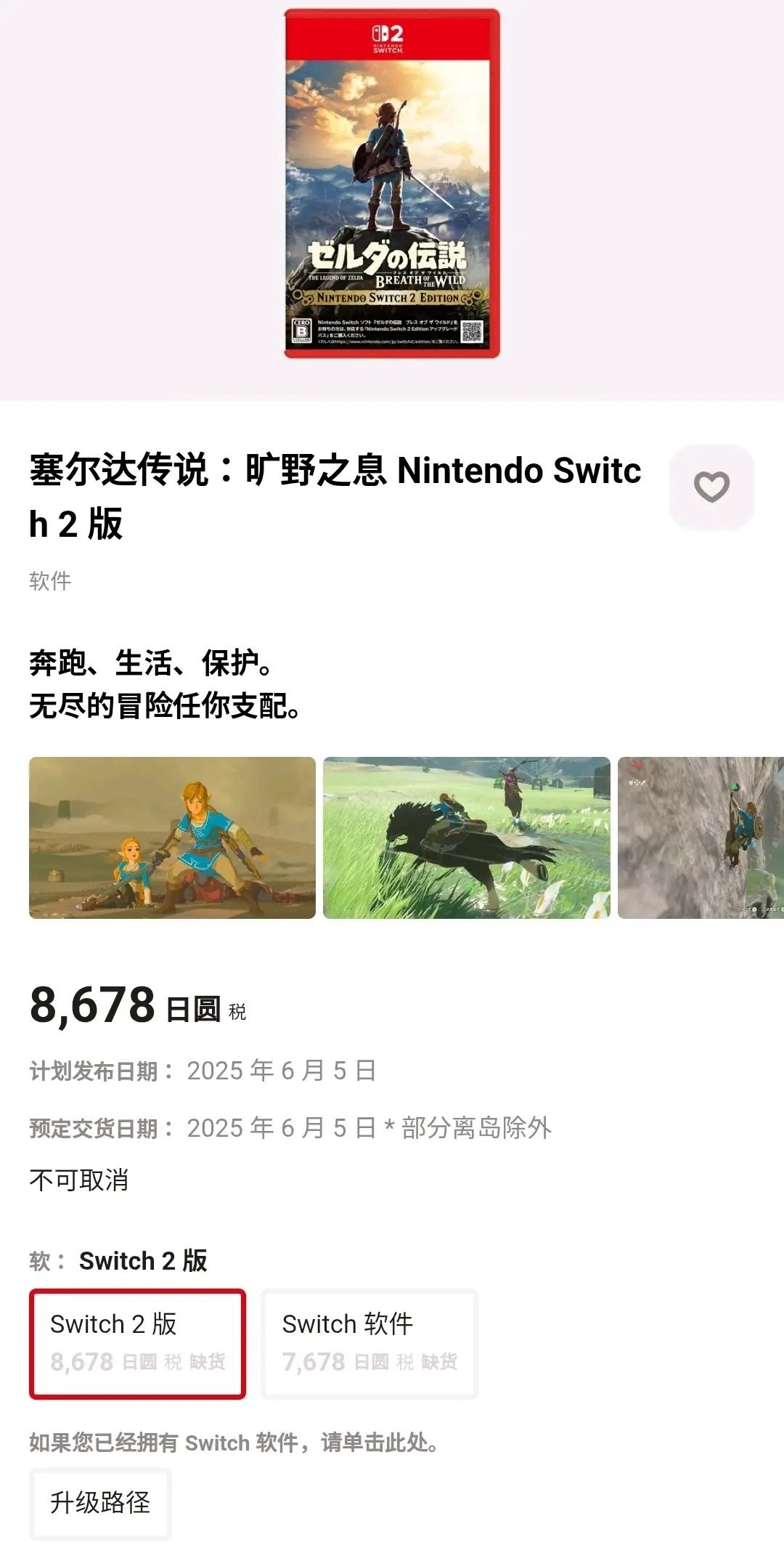
Task: Add game to wishlist with heart icon
Action: (711, 487)
